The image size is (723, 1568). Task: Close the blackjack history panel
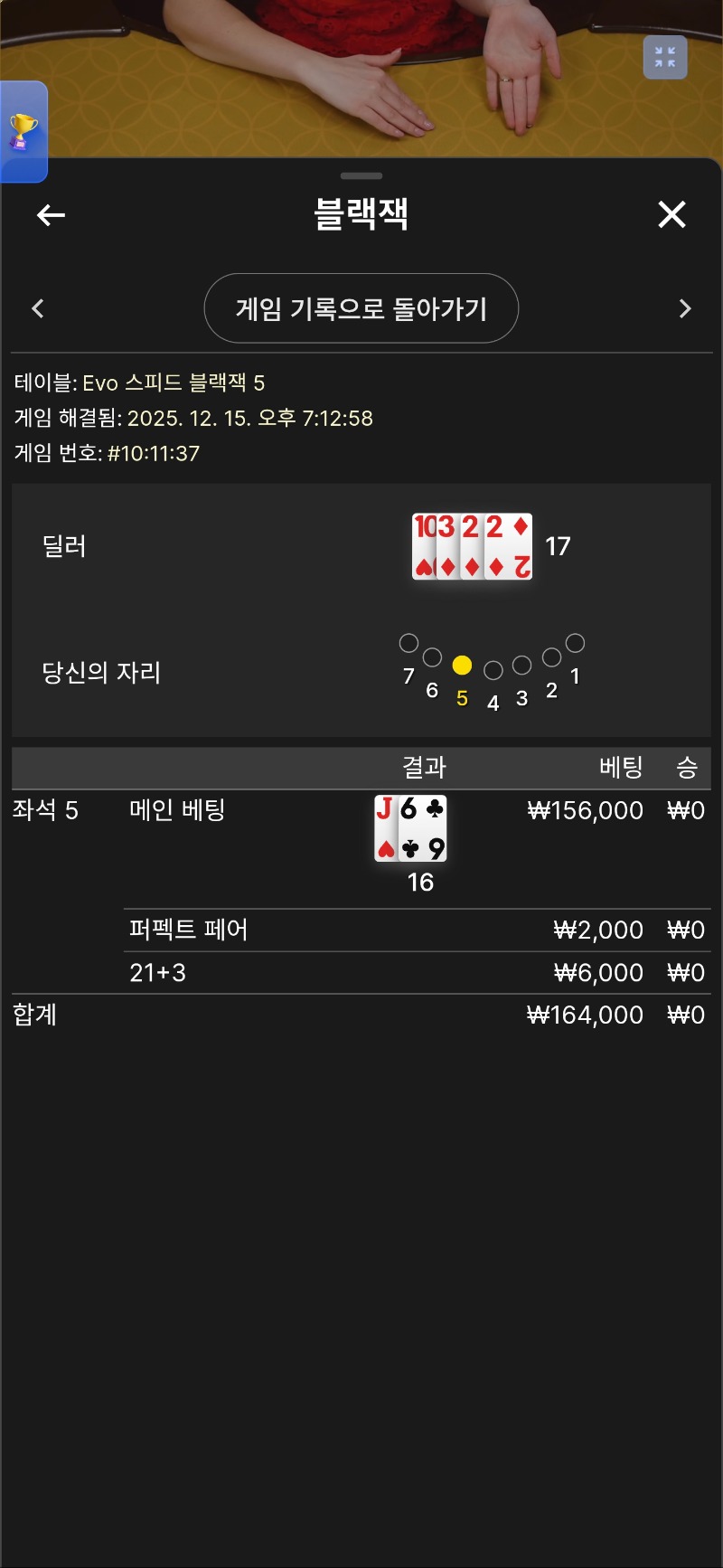(x=671, y=215)
